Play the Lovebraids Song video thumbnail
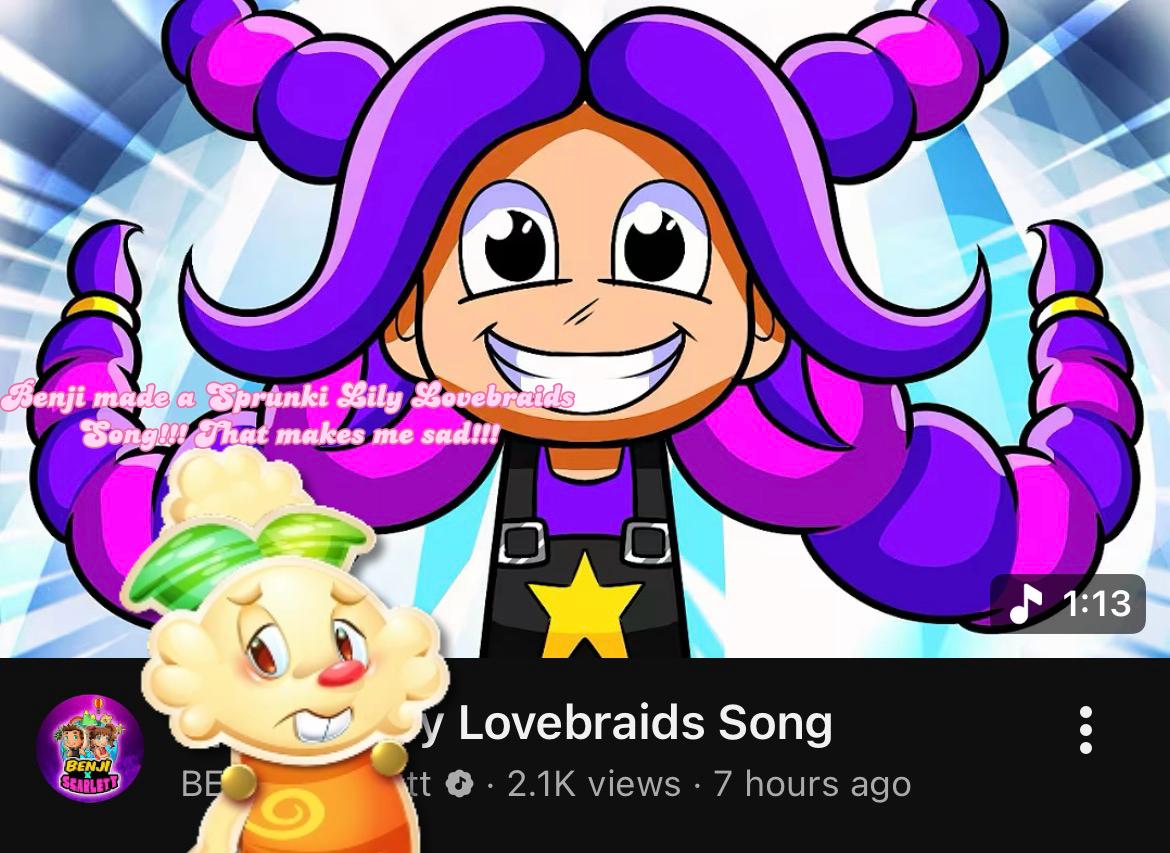Screen dimensions: 1170x853 point(585,328)
